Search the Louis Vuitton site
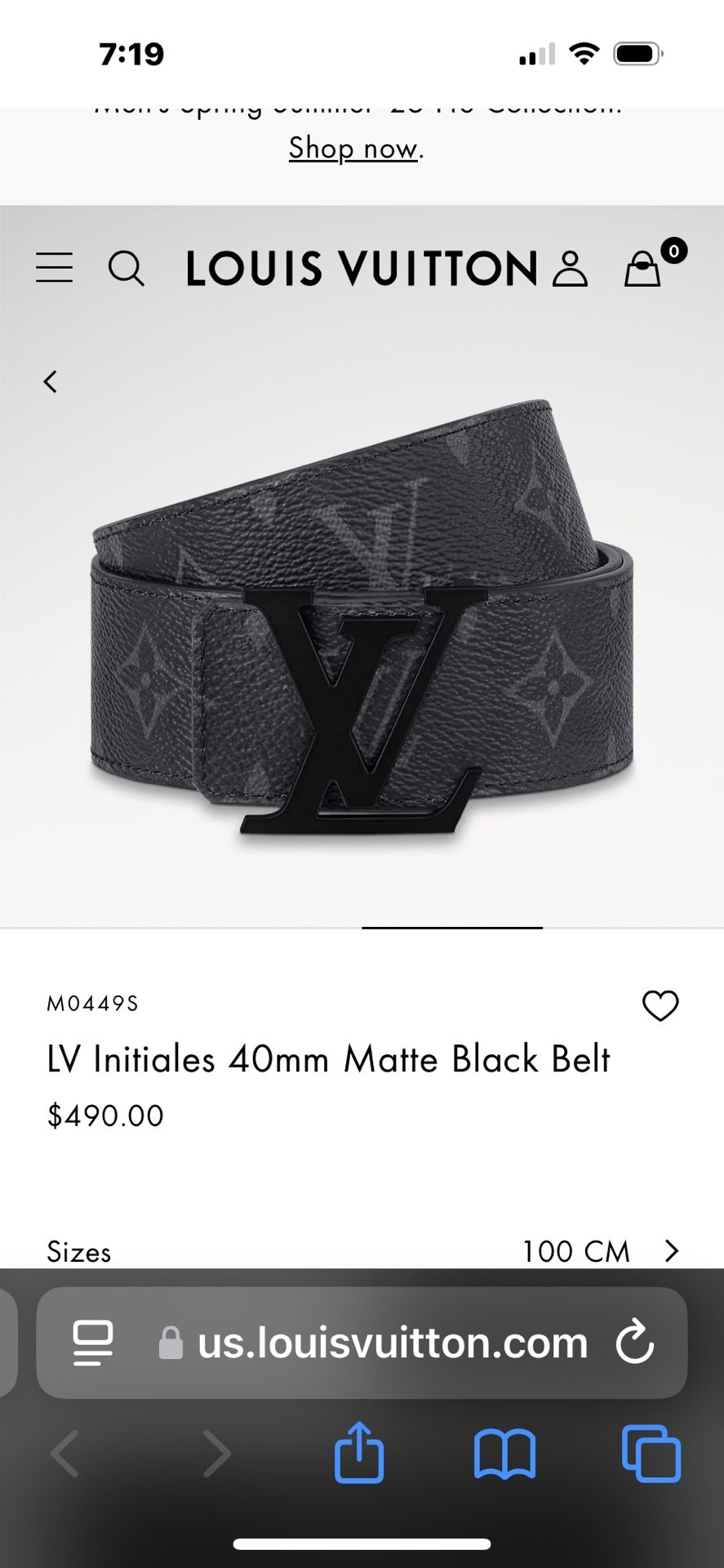This screenshot has height=1568, width=724. (x=127, y=268)
